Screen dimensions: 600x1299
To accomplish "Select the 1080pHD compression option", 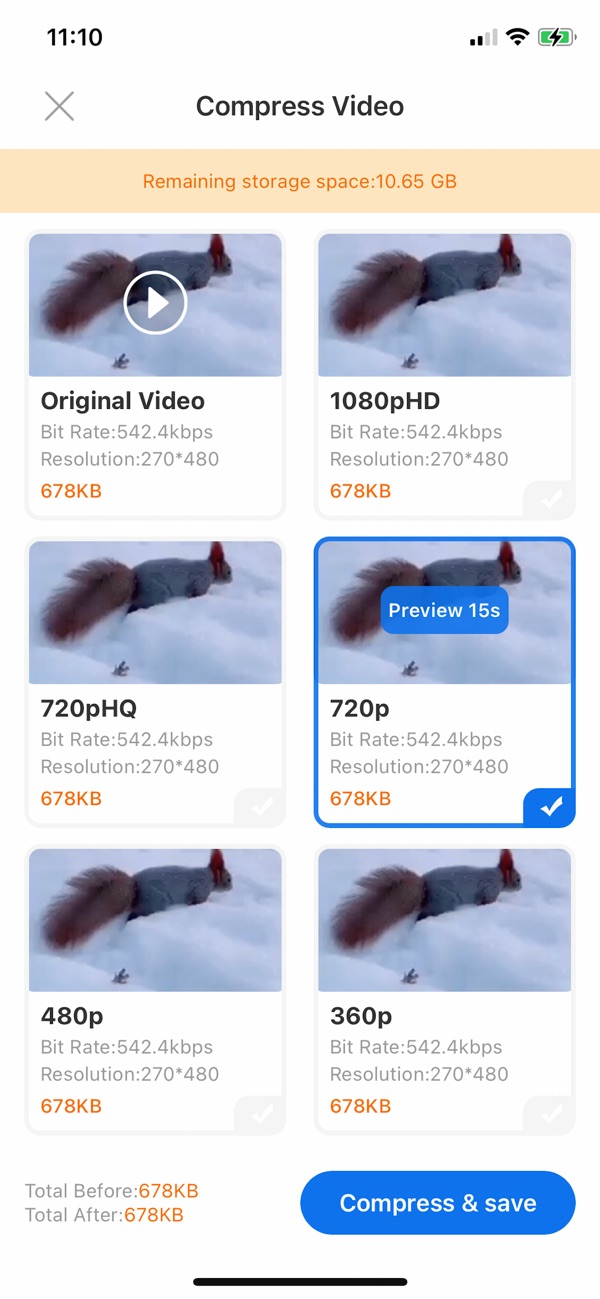I will 444,375.
